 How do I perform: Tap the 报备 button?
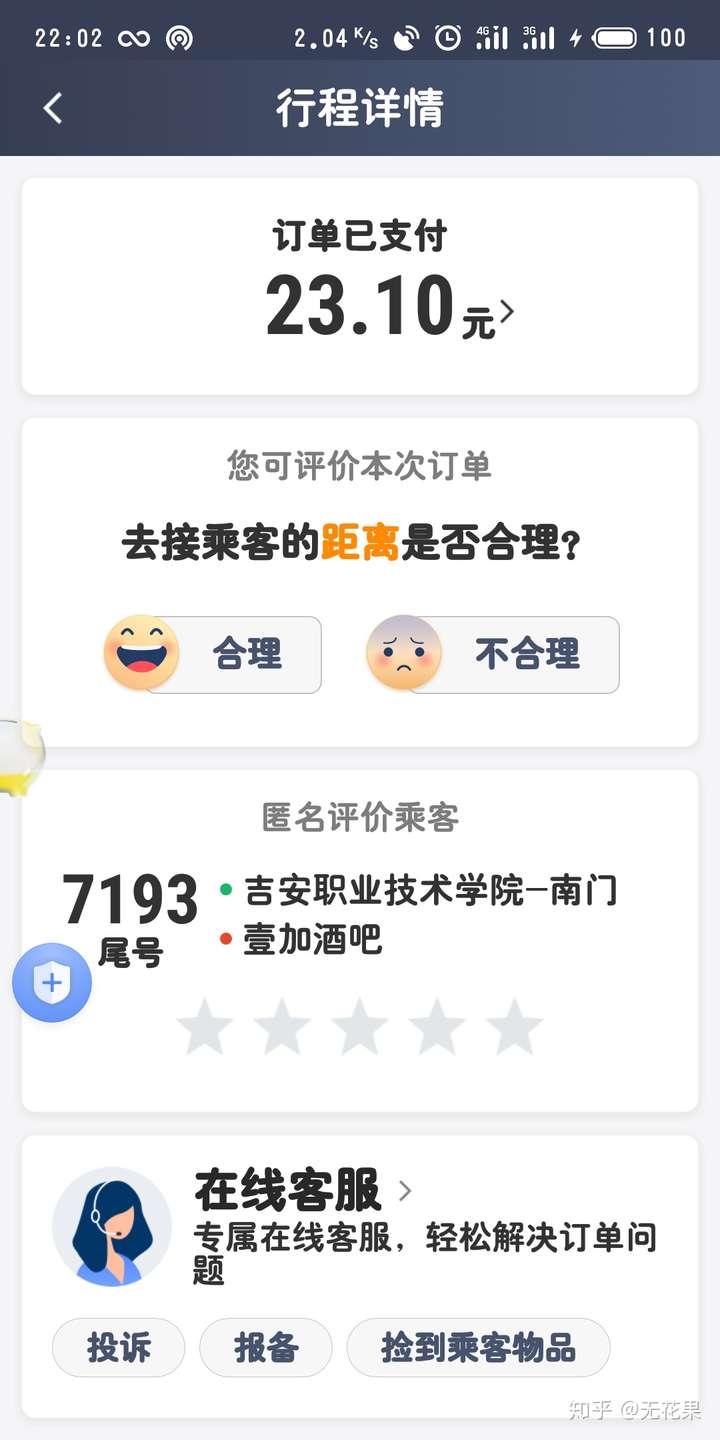click(266, 1348)
